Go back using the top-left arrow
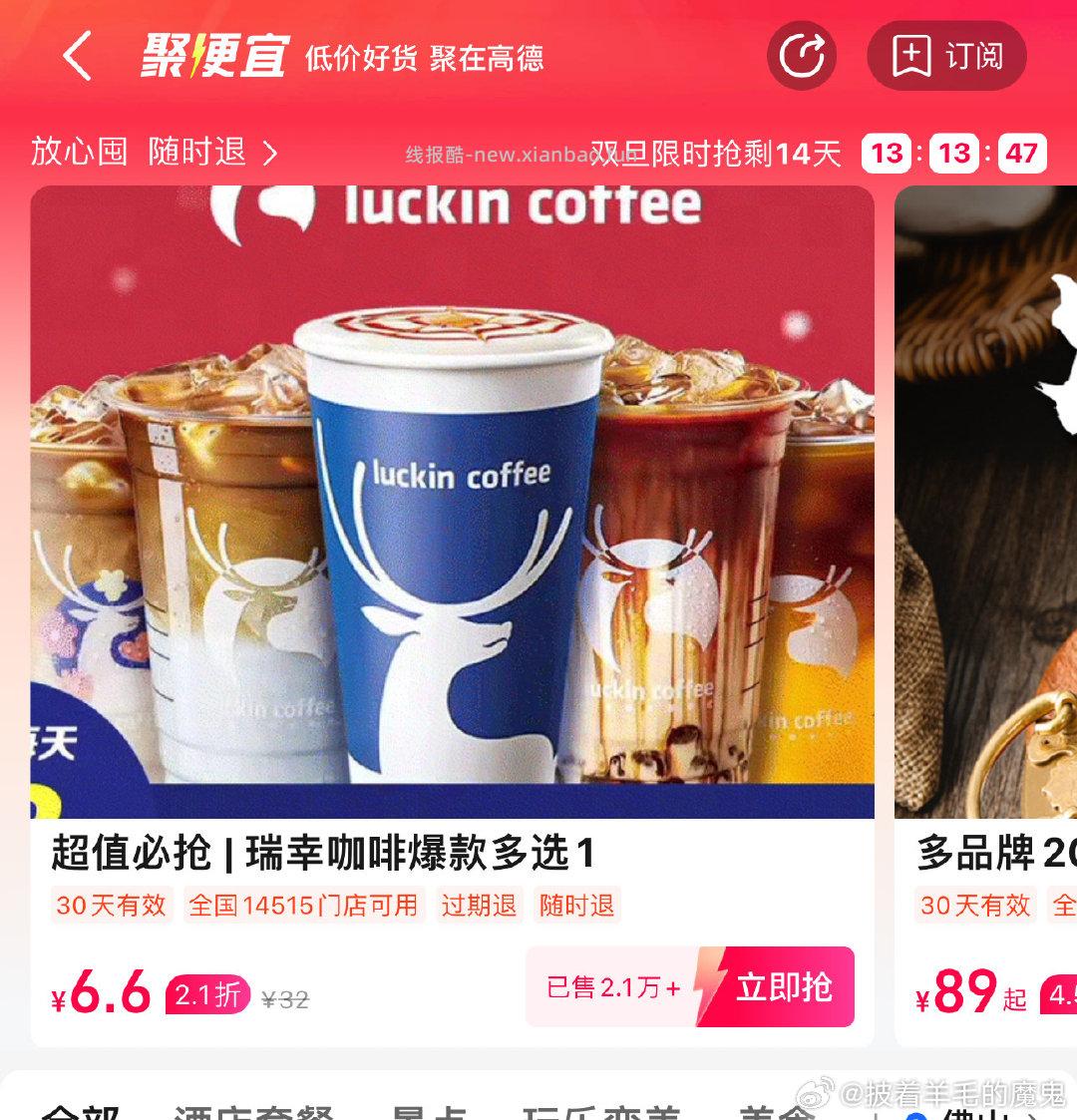 (x=78, y=55)
